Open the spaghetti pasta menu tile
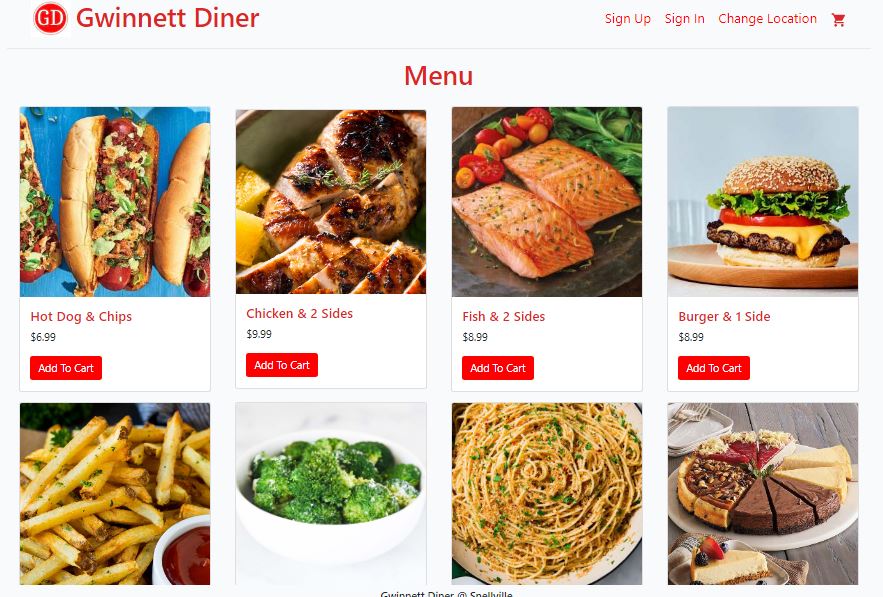Image resolution: width=883 pixels, height=597 pixels. click(x=547, y=493)
